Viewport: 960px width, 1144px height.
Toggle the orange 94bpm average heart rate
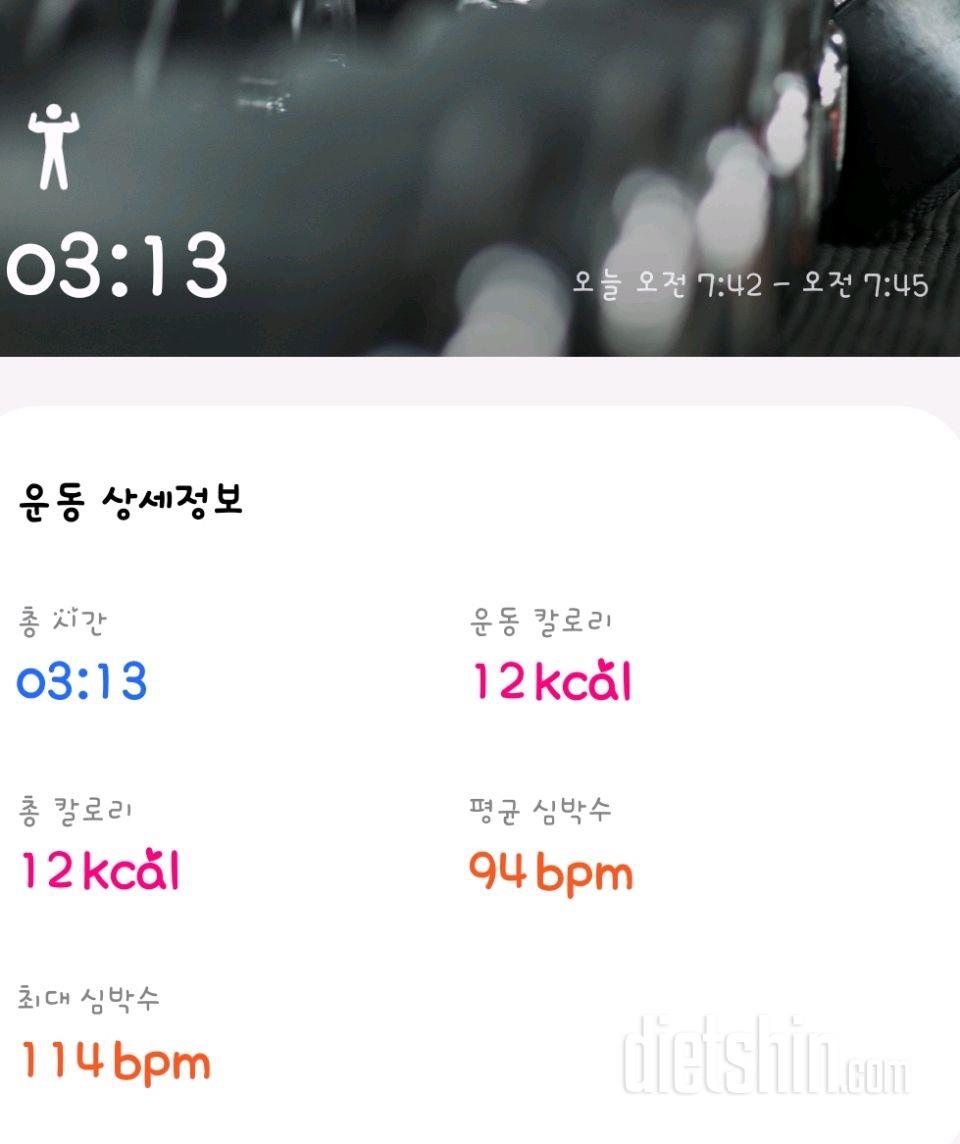[549, 872]
